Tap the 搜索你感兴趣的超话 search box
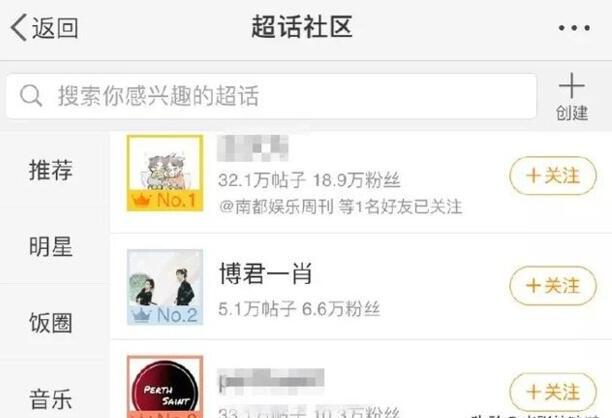This screenshot has height=418, width=612. (x=270, y=97)
